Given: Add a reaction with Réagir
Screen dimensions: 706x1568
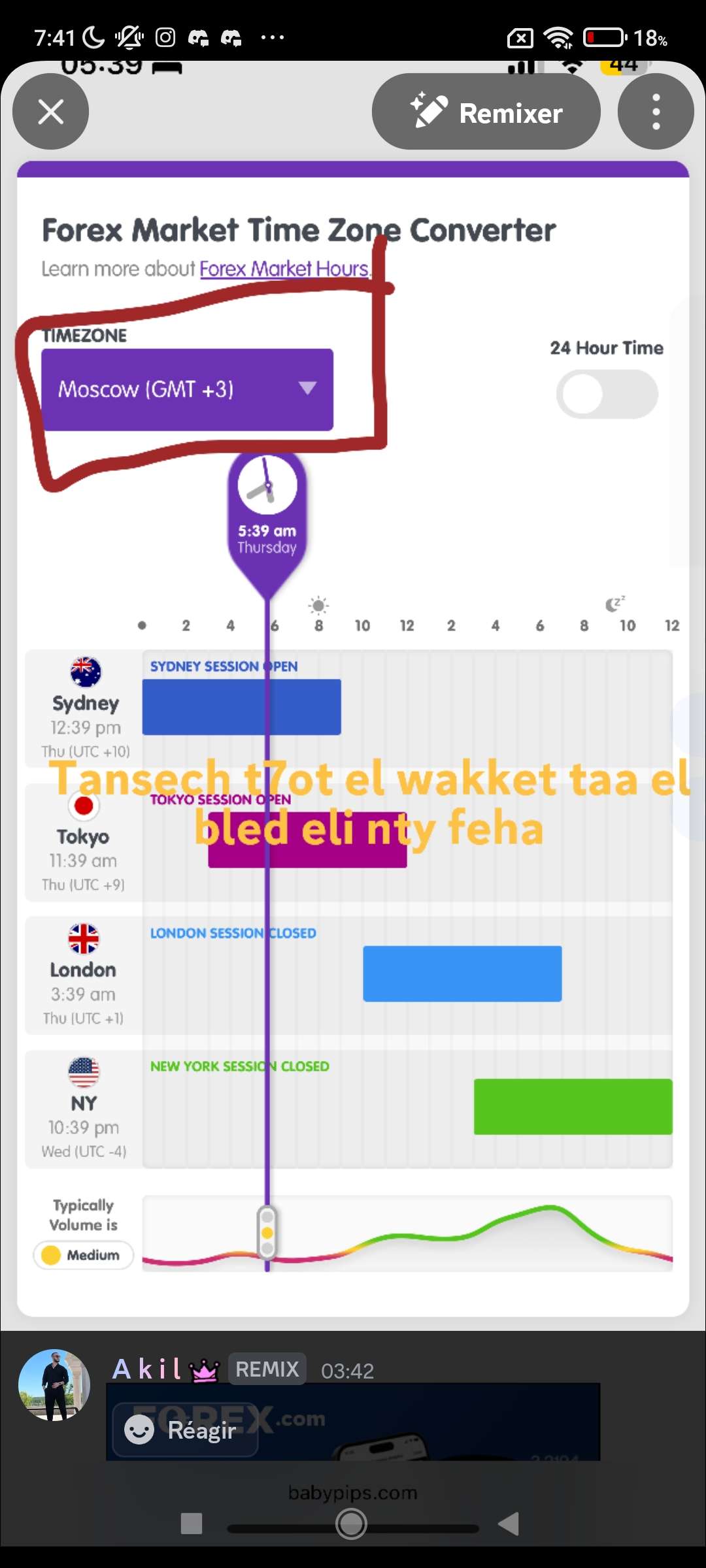Looking at the screenshot, I should 186,1430.
